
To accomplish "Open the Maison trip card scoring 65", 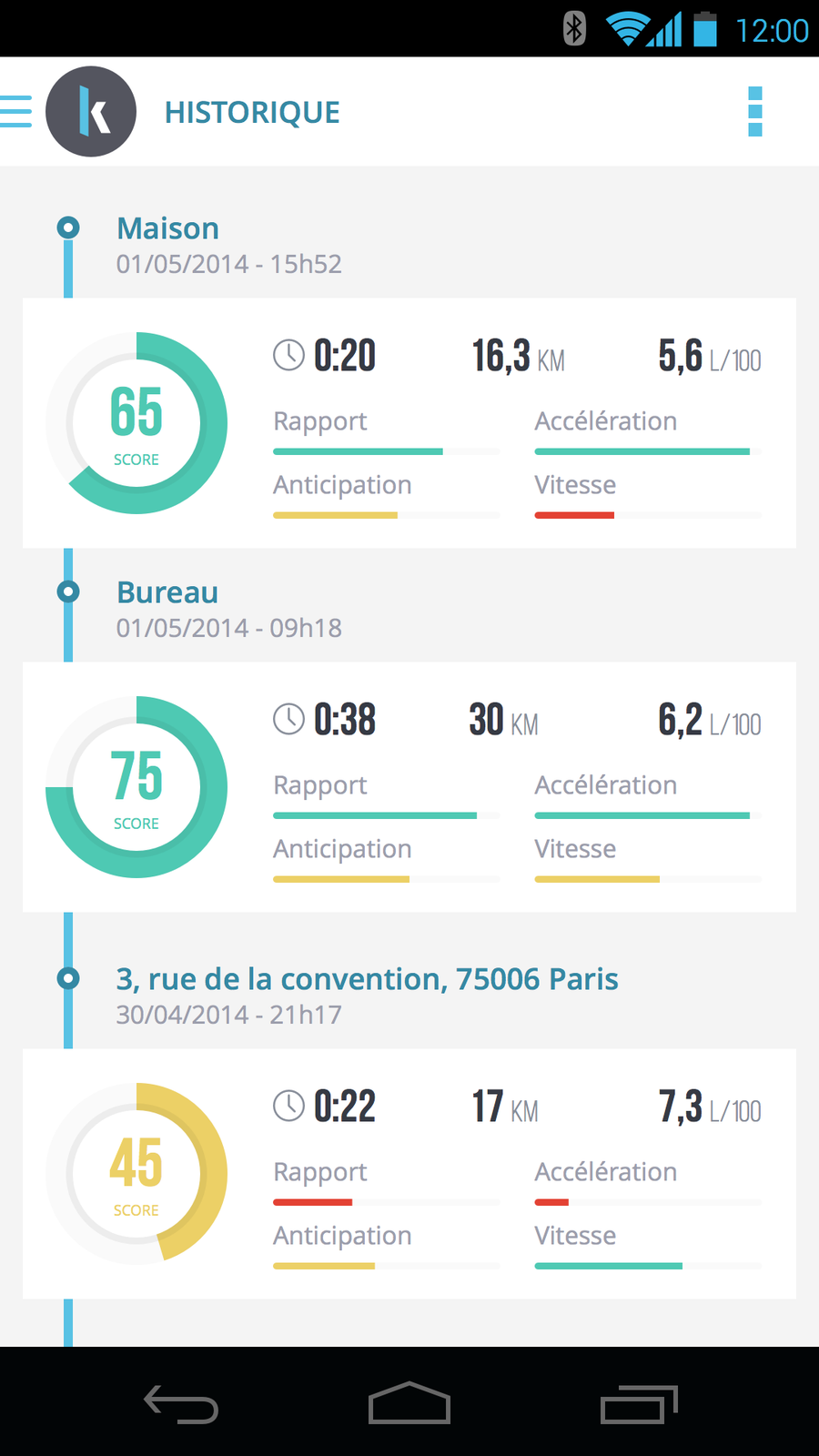I will click(x=409, y=423).
